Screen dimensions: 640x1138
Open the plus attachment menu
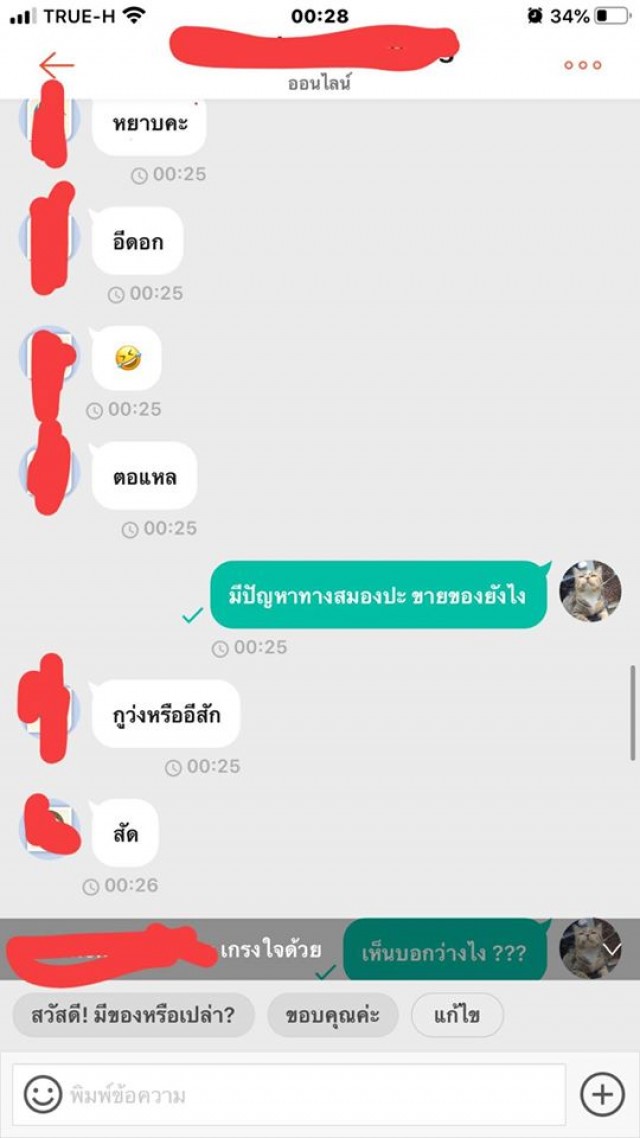[x=602, y=1095]
